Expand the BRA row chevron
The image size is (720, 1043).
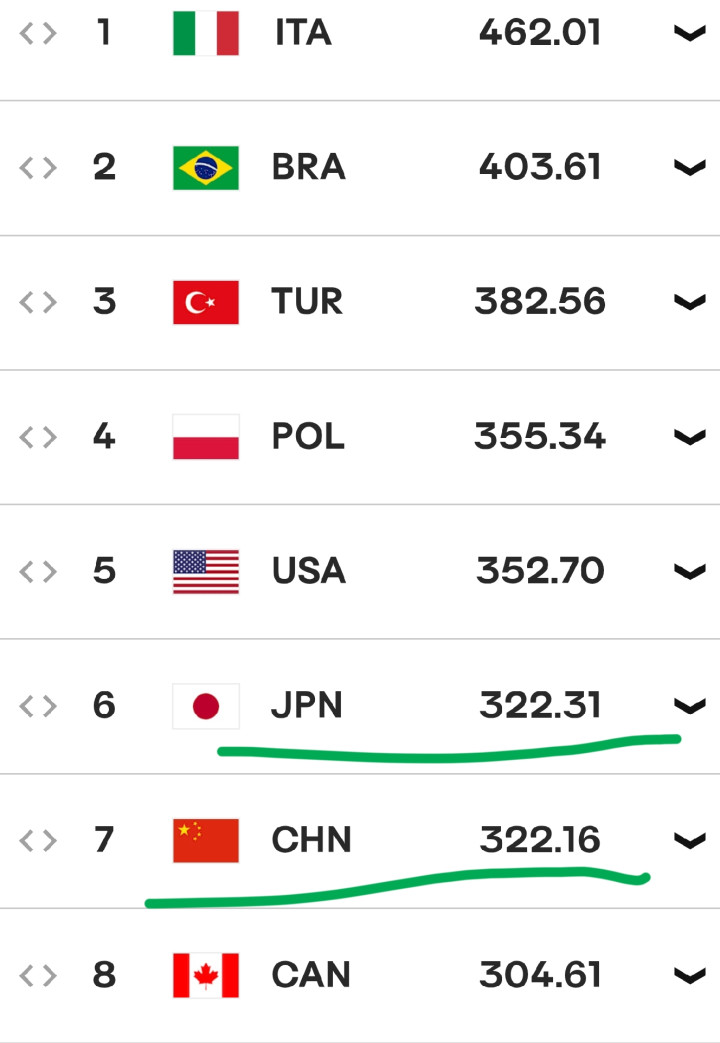click(689, 167)
